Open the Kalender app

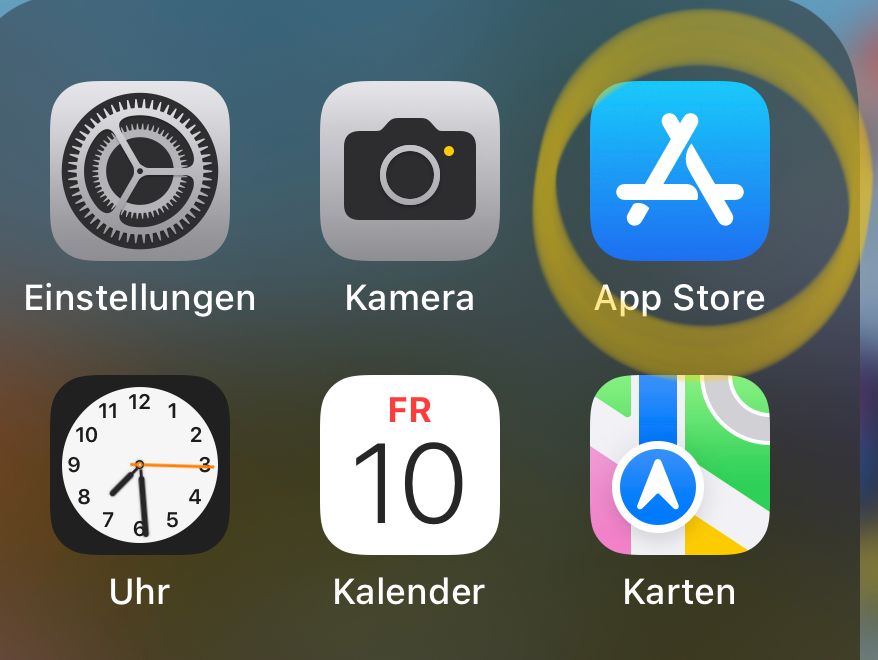click(409, 464)
